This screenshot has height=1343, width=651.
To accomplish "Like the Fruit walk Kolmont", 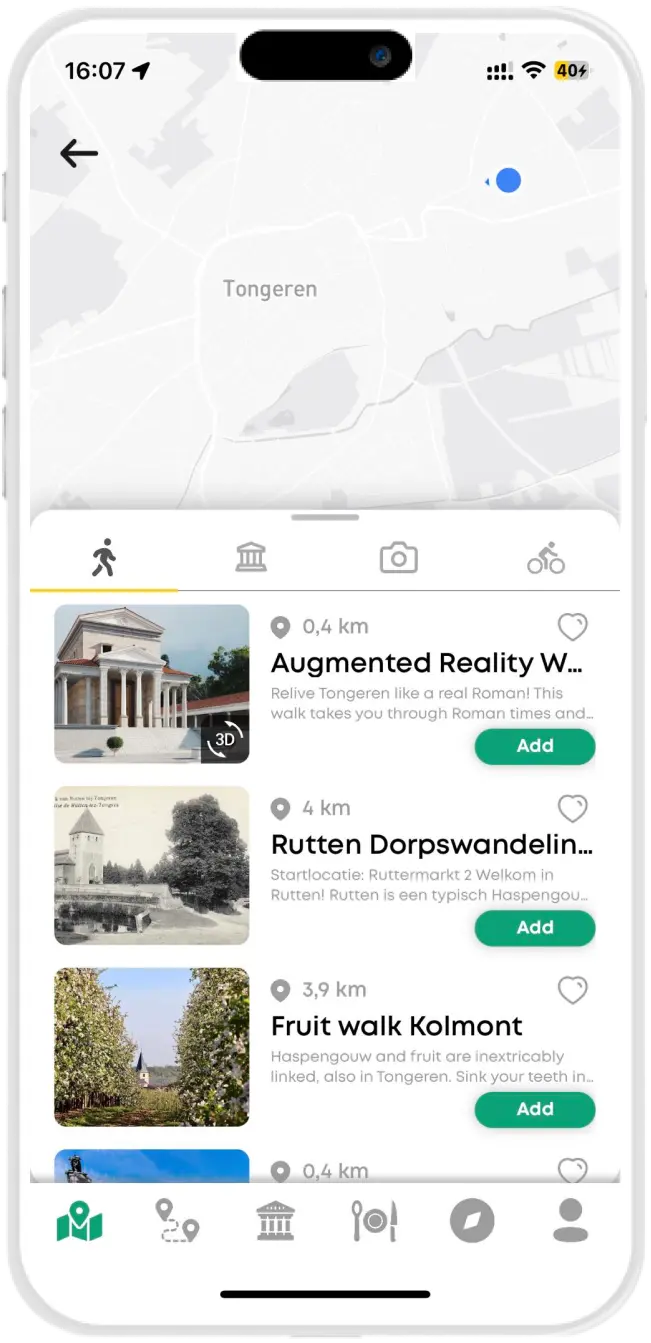I will tap(572, 990).
